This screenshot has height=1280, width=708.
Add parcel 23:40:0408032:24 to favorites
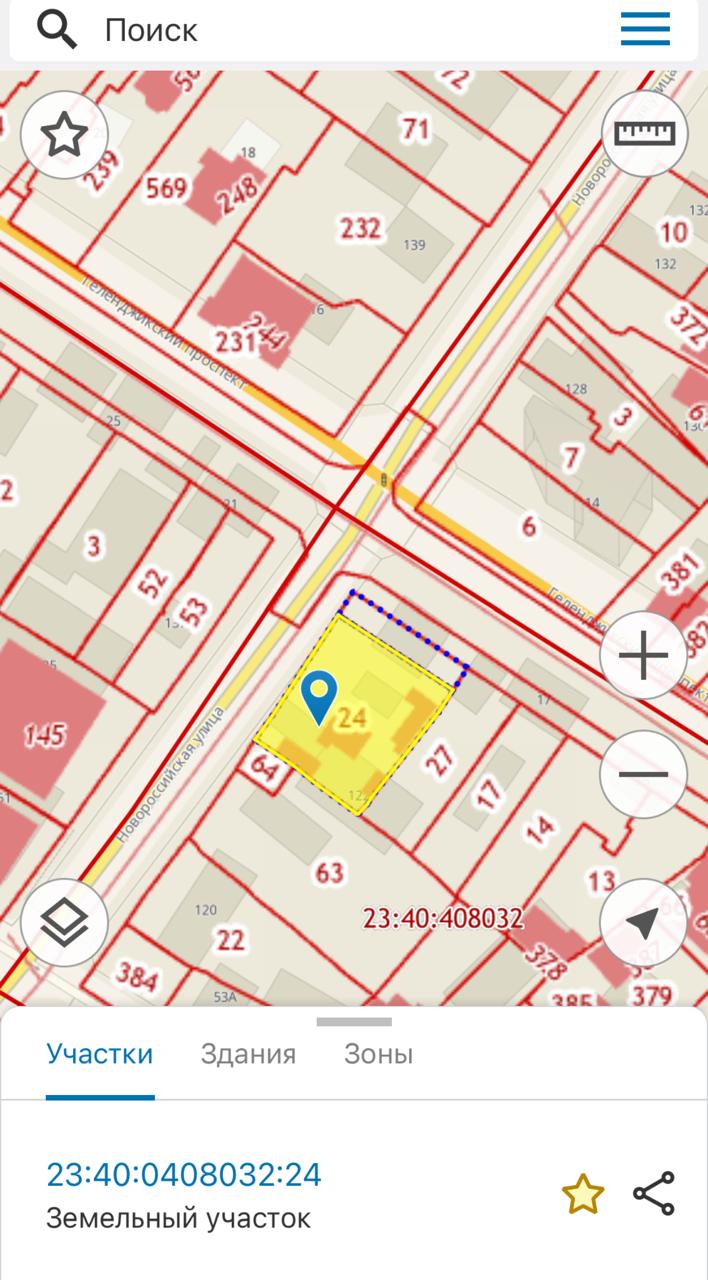coord(582,1195)
